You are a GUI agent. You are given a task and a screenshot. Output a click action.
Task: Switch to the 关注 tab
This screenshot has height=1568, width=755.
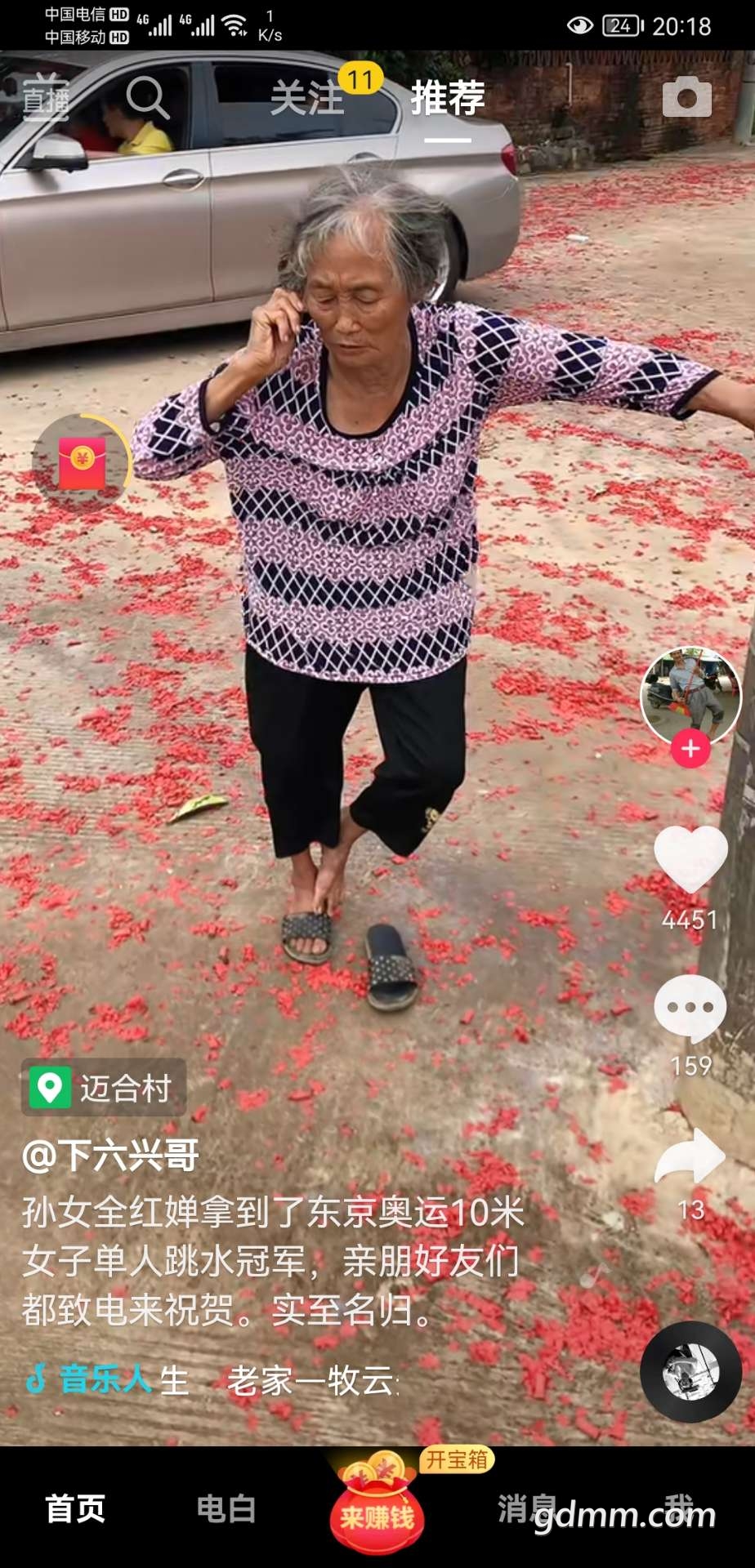point(308,98)
